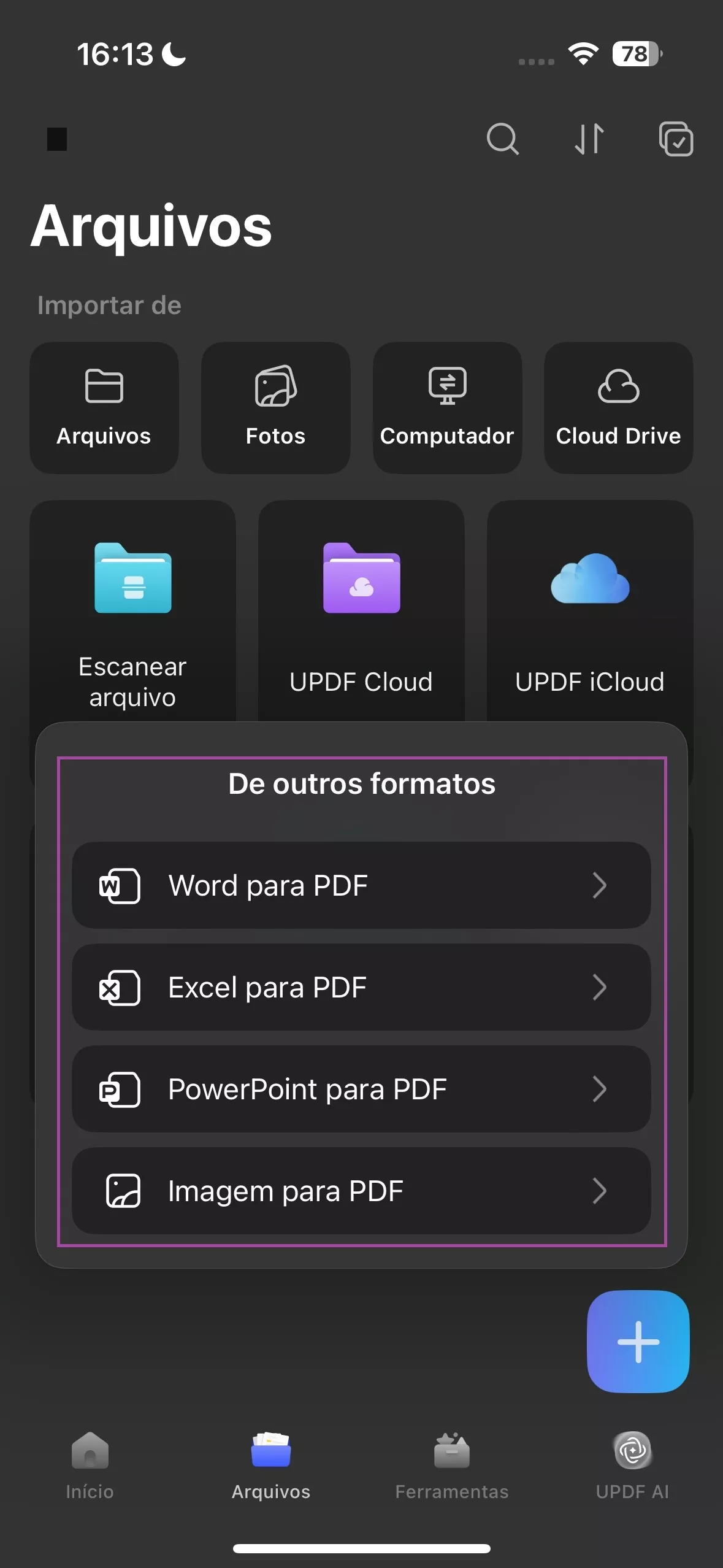
Task: Tap the Excel icon in conversion list
Action: 120,987
